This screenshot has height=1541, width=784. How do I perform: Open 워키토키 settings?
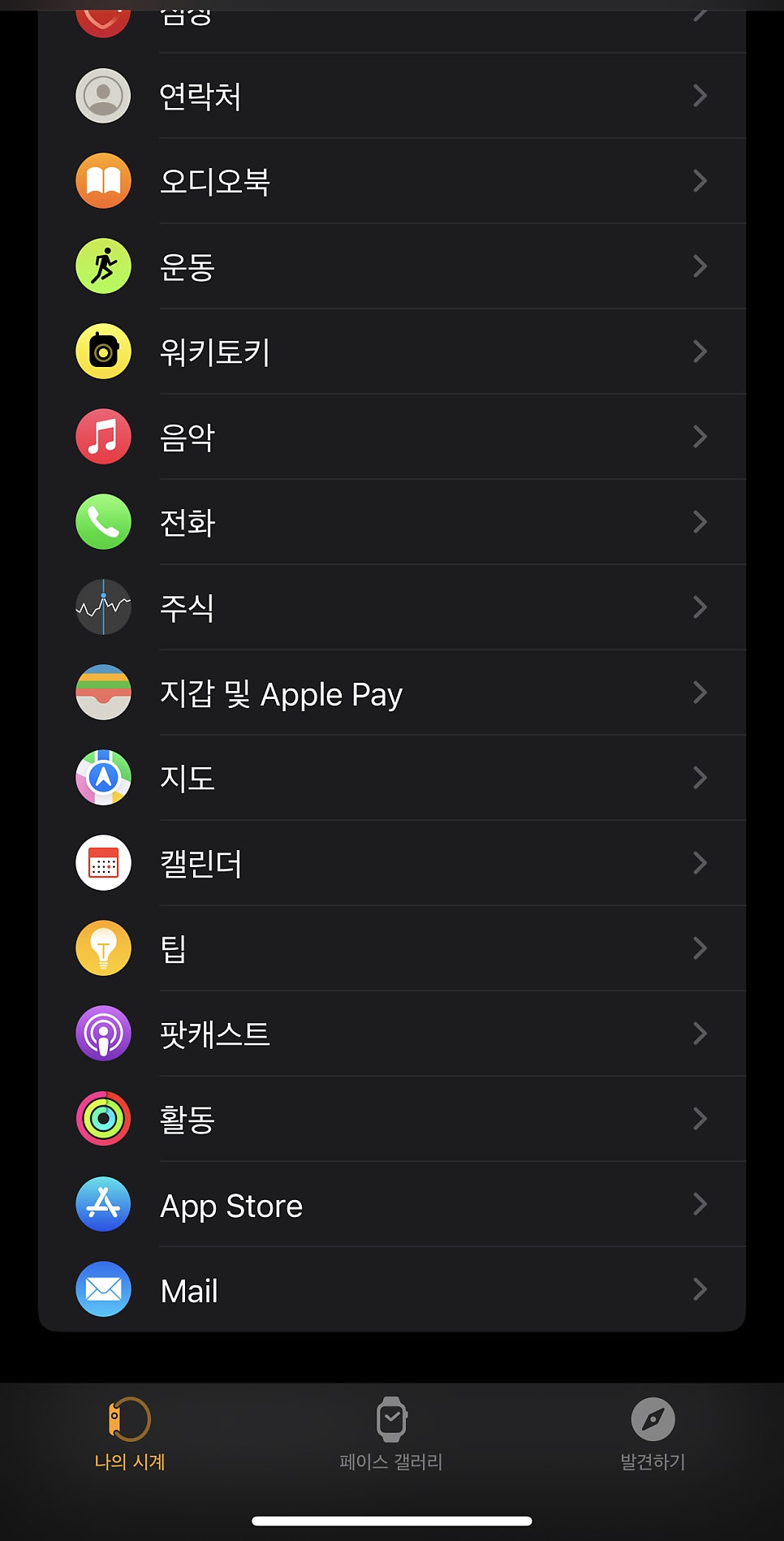click(x=392, y=352)
